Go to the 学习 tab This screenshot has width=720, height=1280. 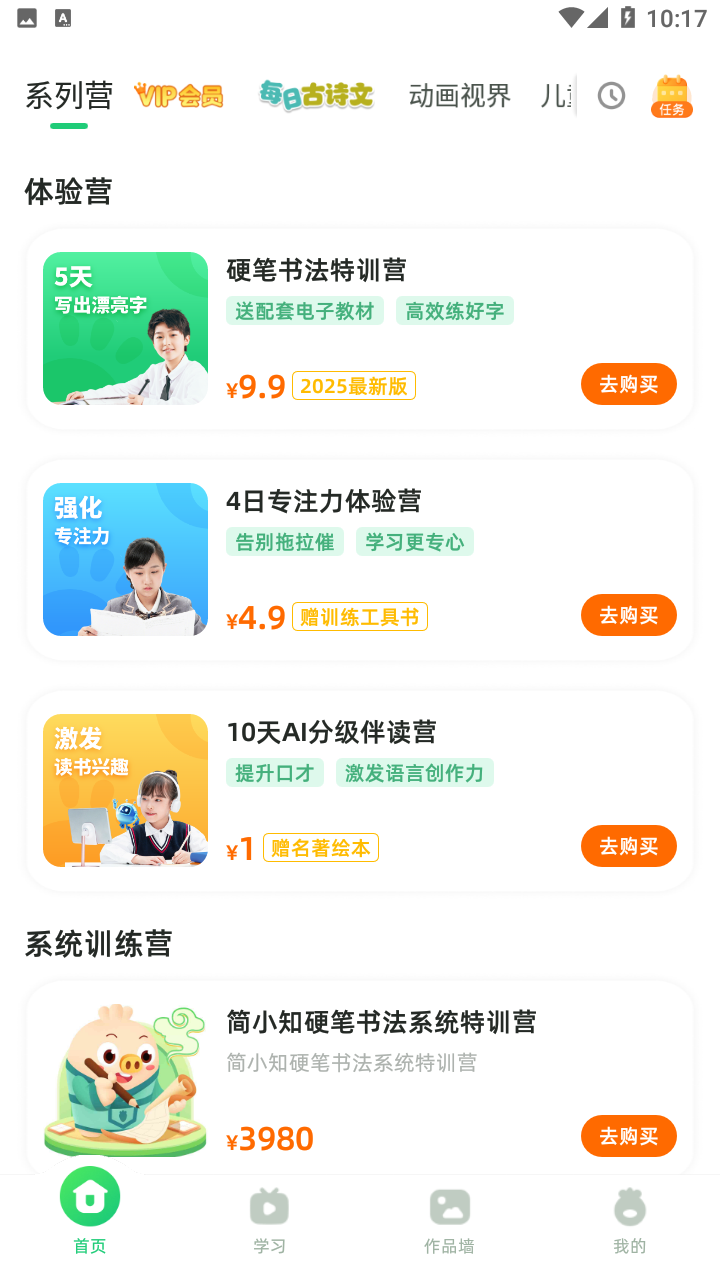[x=269, y=1218]
